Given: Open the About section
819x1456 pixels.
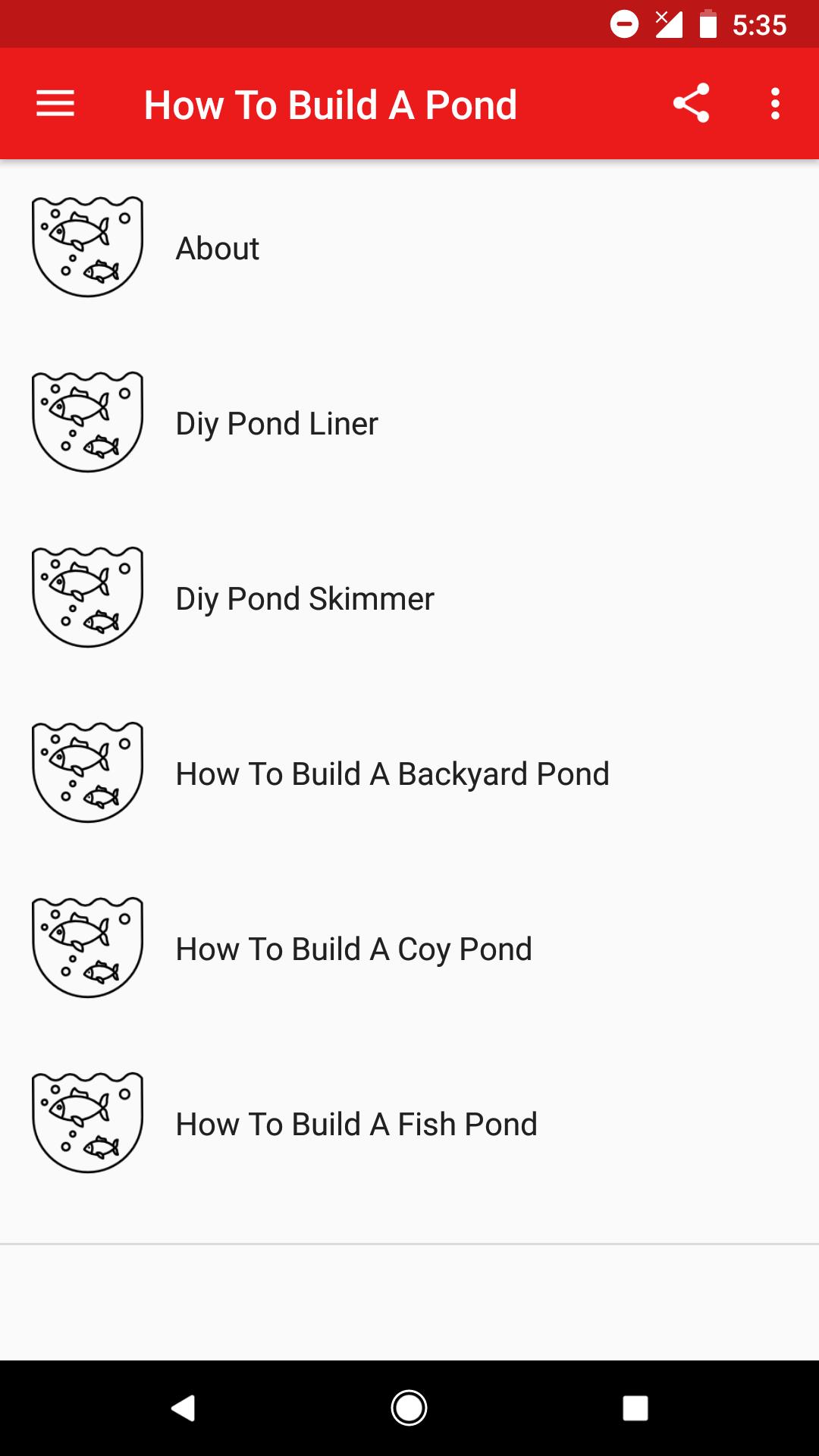Looking at the screenshot, I should pyautogui.click(x=217, y=247).
